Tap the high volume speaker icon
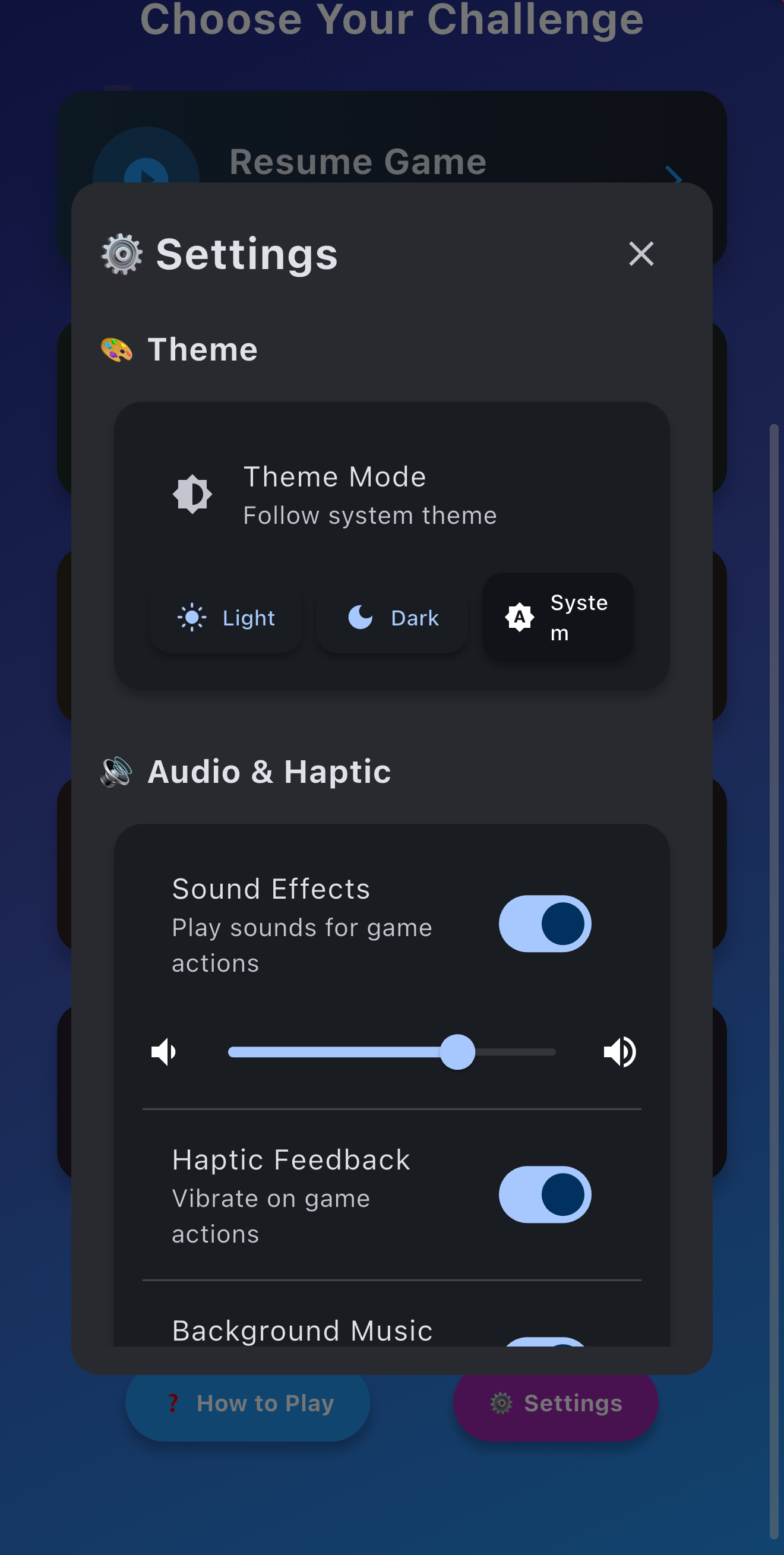Screen dimensions: 784x1555 coord(619,1052)
